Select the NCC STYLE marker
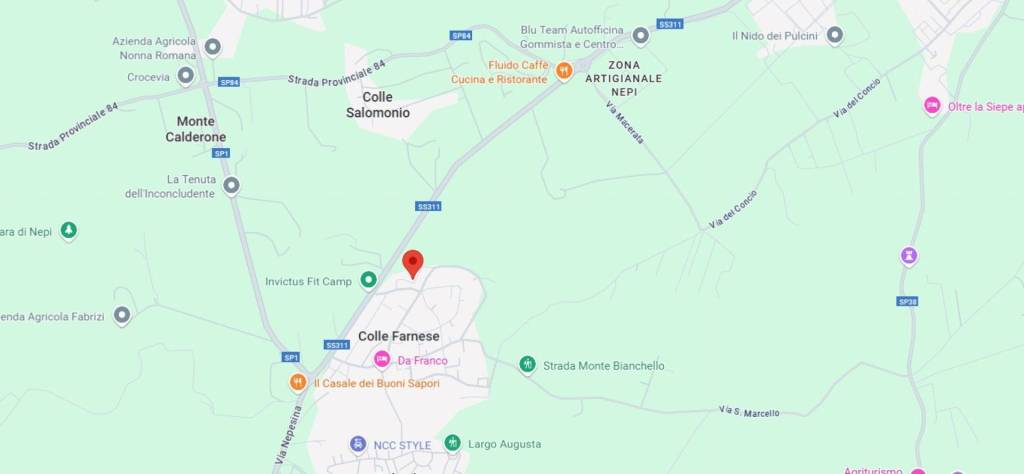Image resolution: width=1024 pixels, height=474 pixels. (358, 444)
